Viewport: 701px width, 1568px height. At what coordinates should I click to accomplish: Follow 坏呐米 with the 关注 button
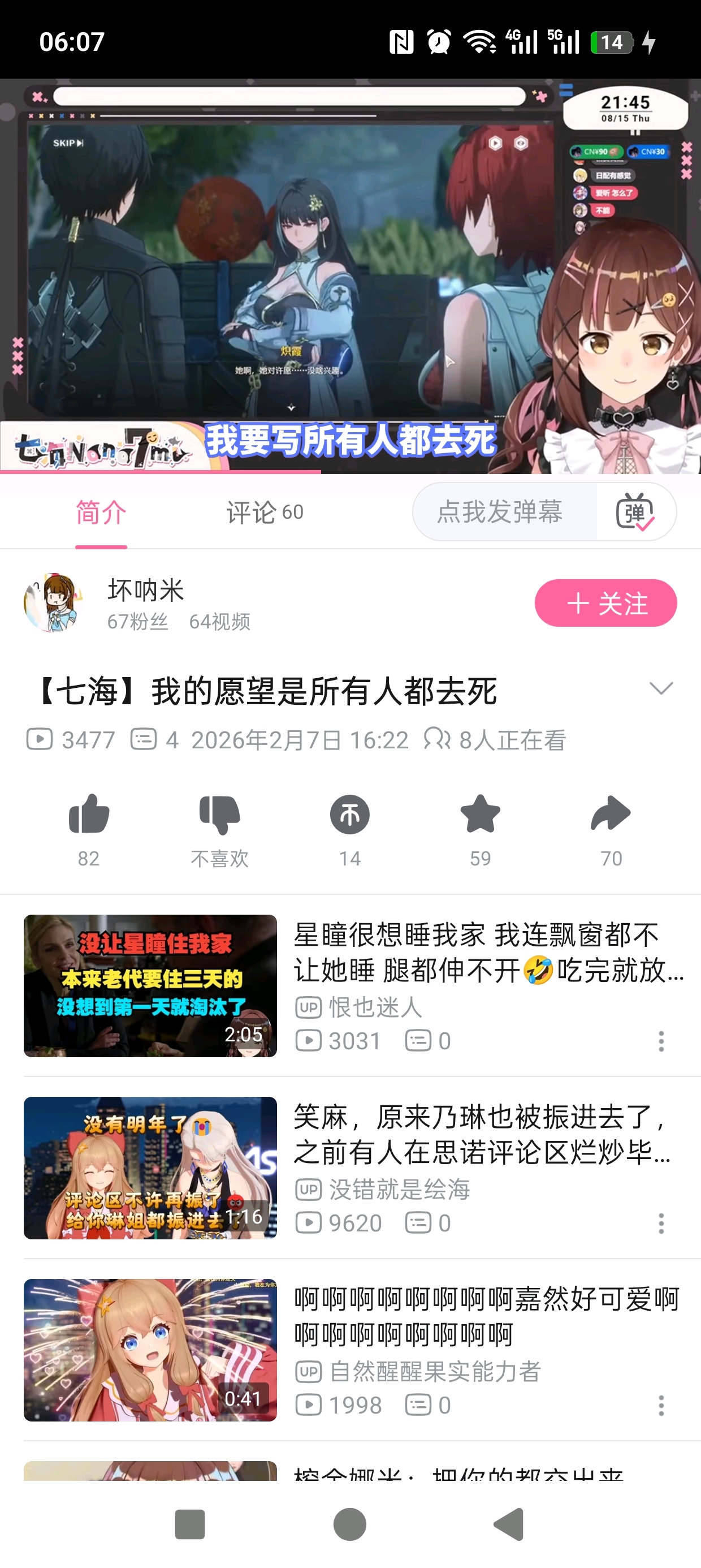click(605, 603)
